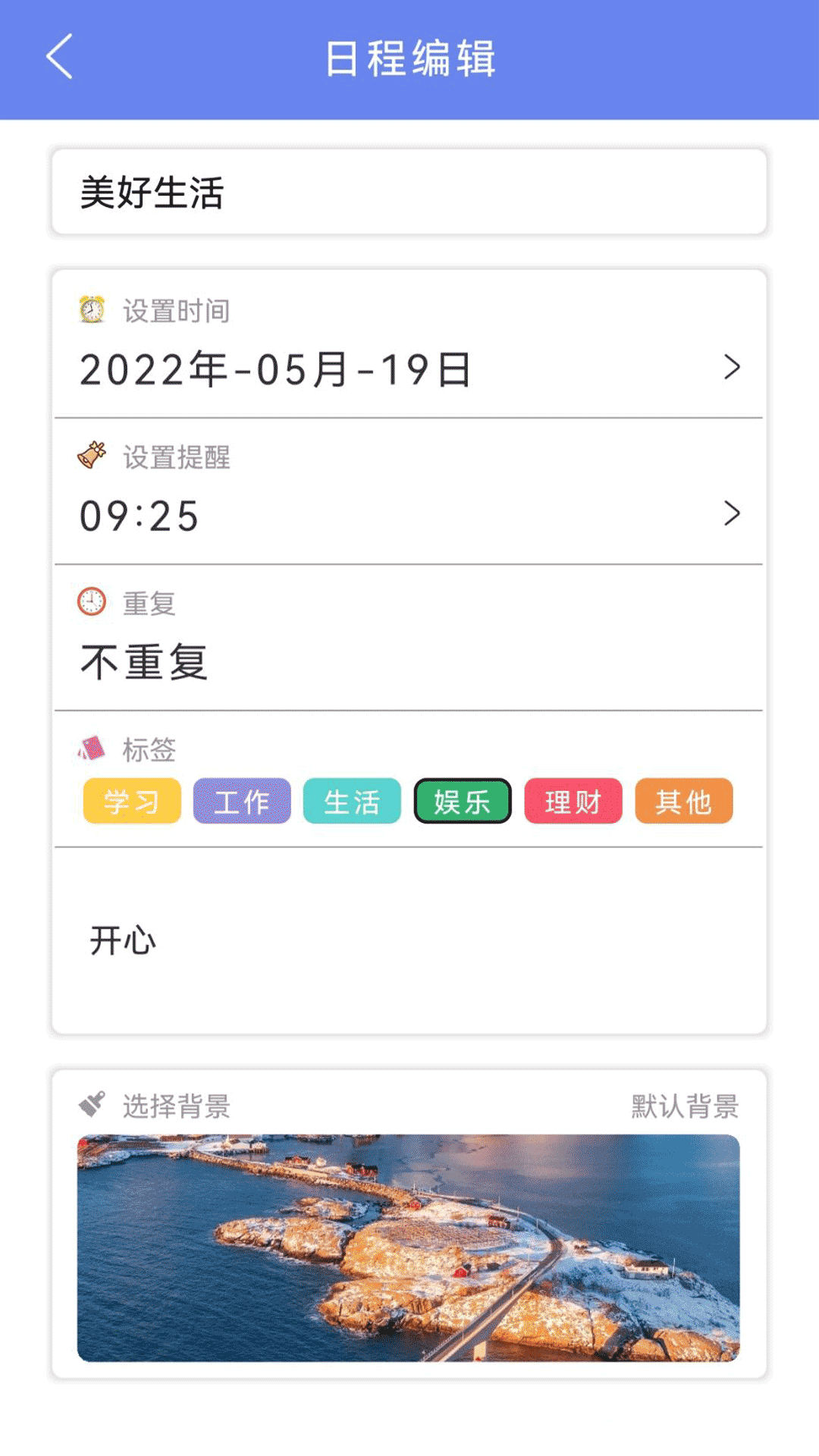Open the reminder time picker chevron

[x=732, y=513]
